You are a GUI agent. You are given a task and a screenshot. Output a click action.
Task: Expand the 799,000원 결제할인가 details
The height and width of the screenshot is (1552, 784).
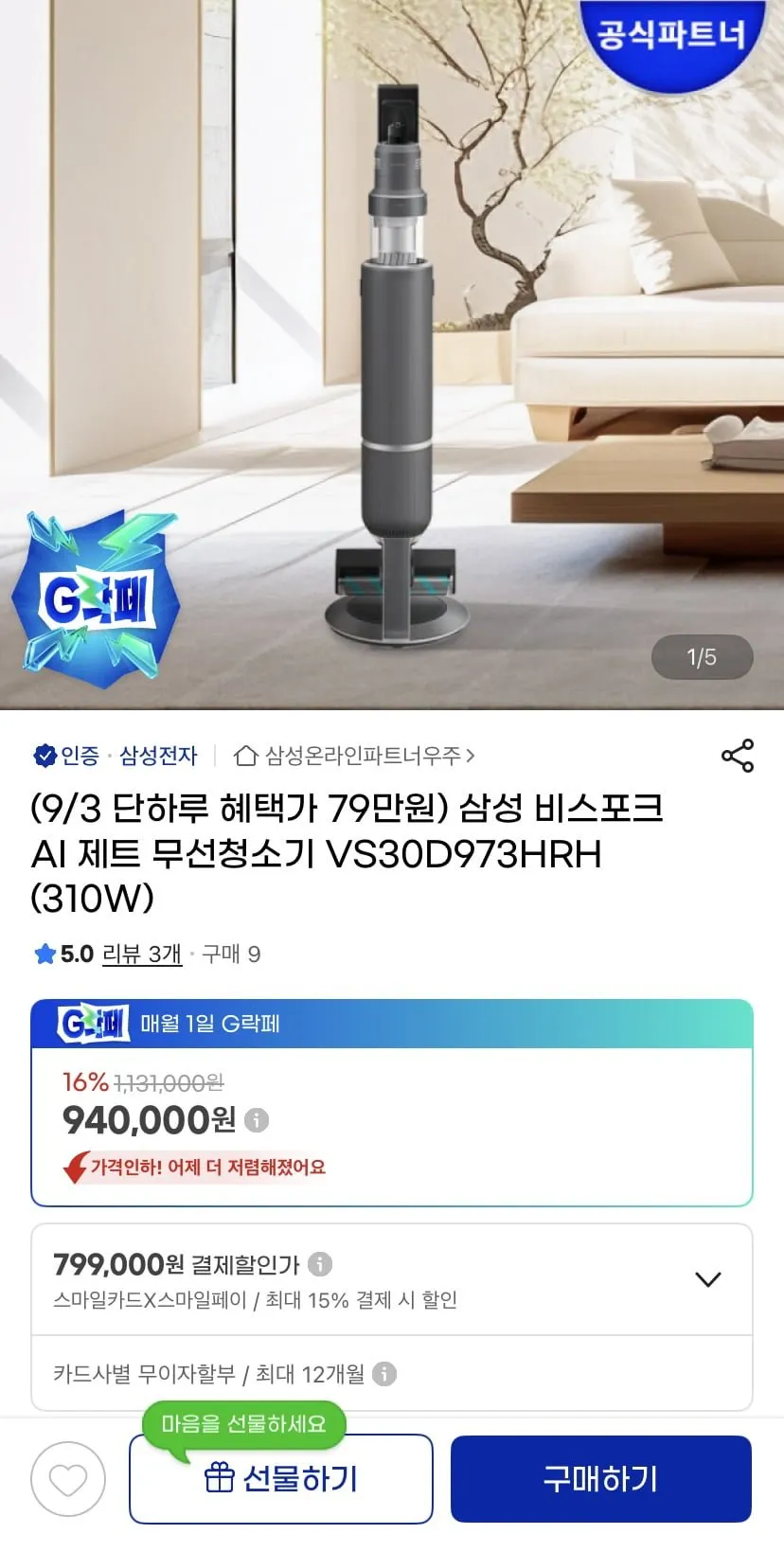(707, 1279)
